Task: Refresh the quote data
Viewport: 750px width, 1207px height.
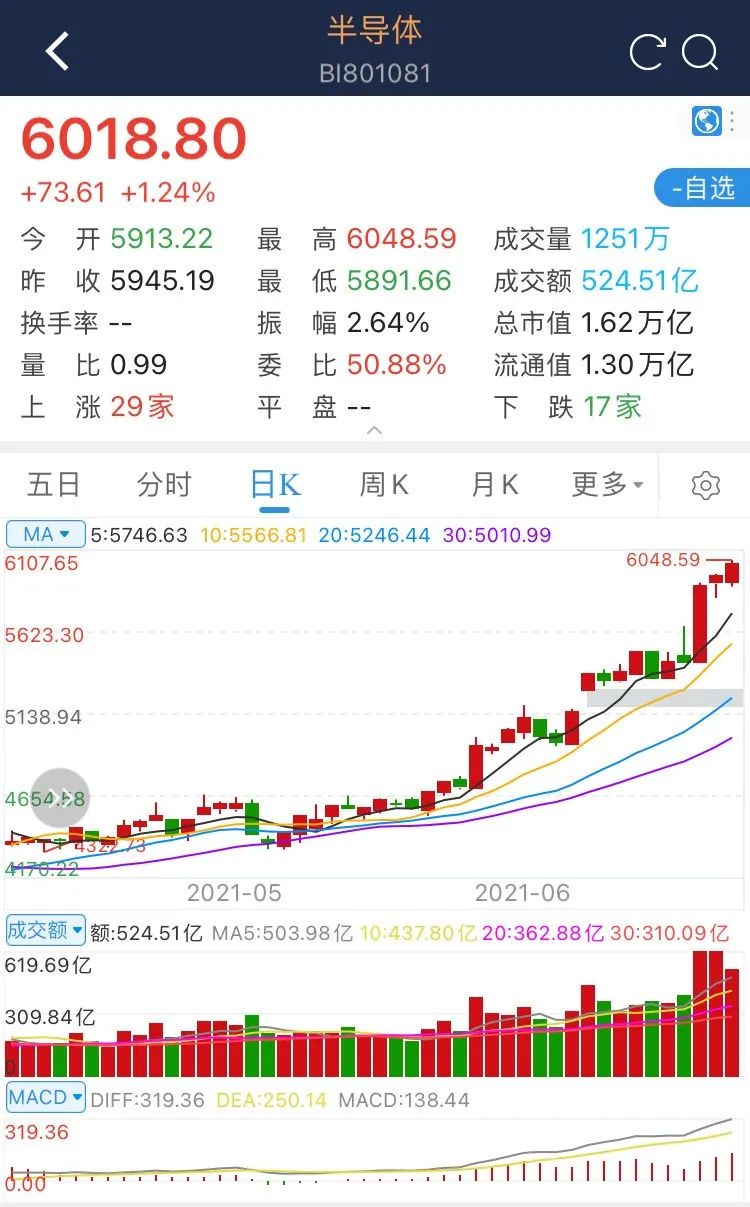Action: [647, 52]
